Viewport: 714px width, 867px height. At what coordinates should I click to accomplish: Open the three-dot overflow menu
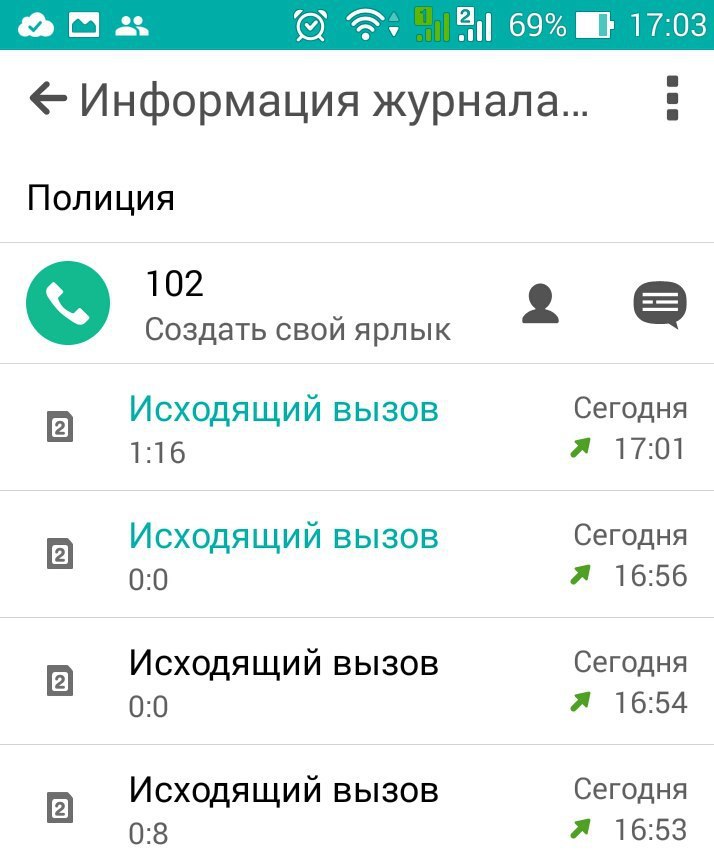click(672, 99)
